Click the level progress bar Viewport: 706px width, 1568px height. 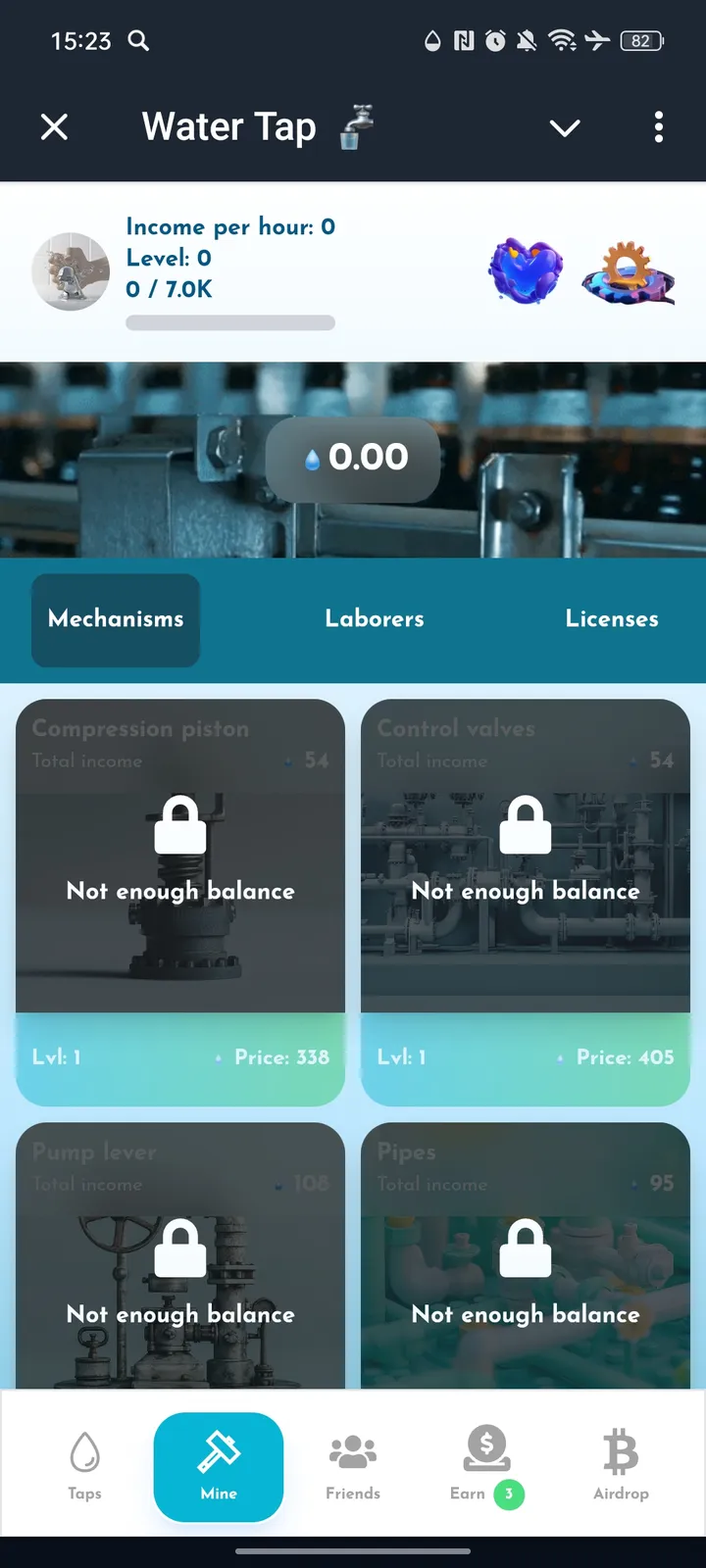coord(231,322)
